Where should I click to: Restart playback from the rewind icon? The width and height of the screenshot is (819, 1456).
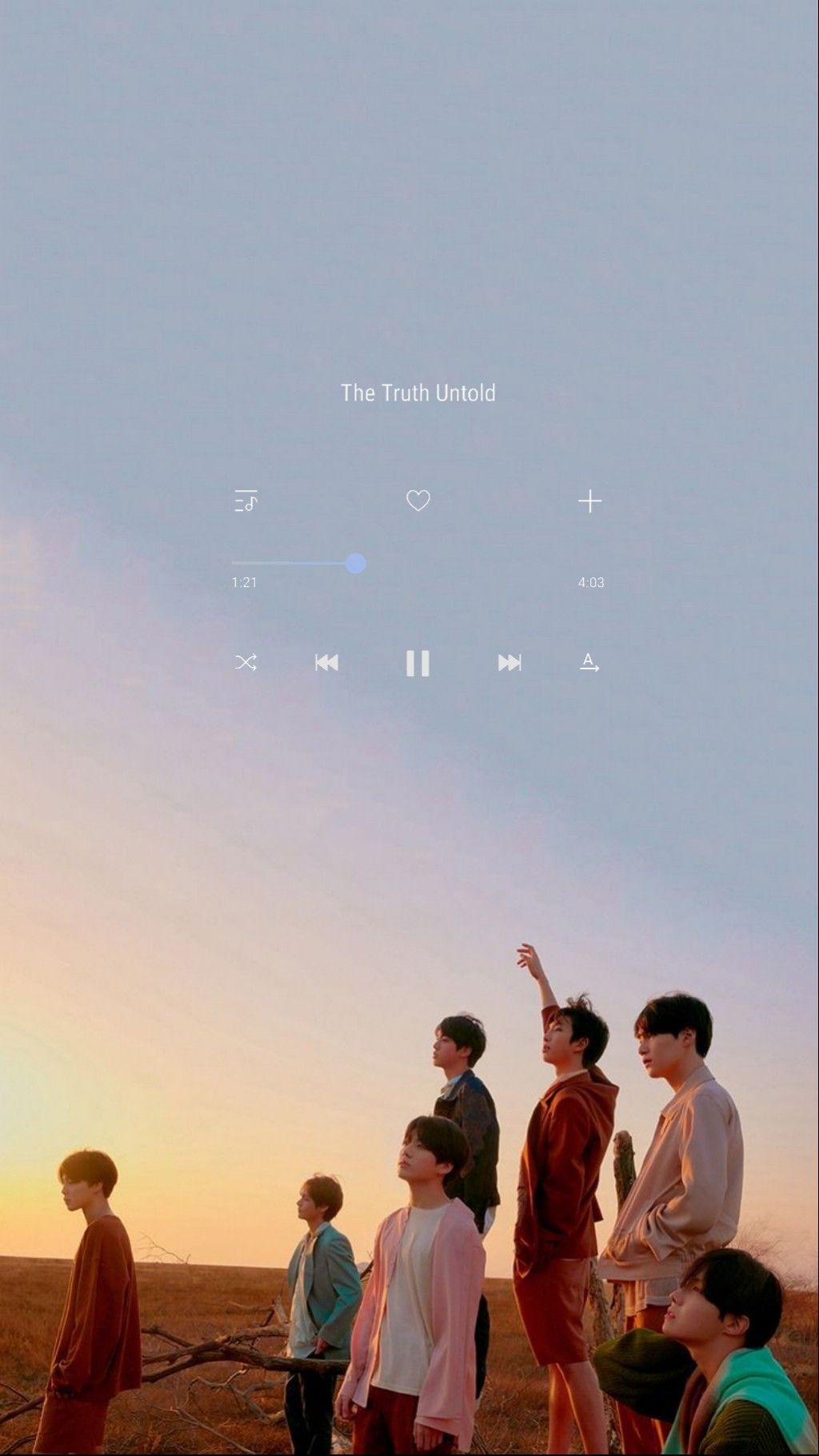[327, 662]
